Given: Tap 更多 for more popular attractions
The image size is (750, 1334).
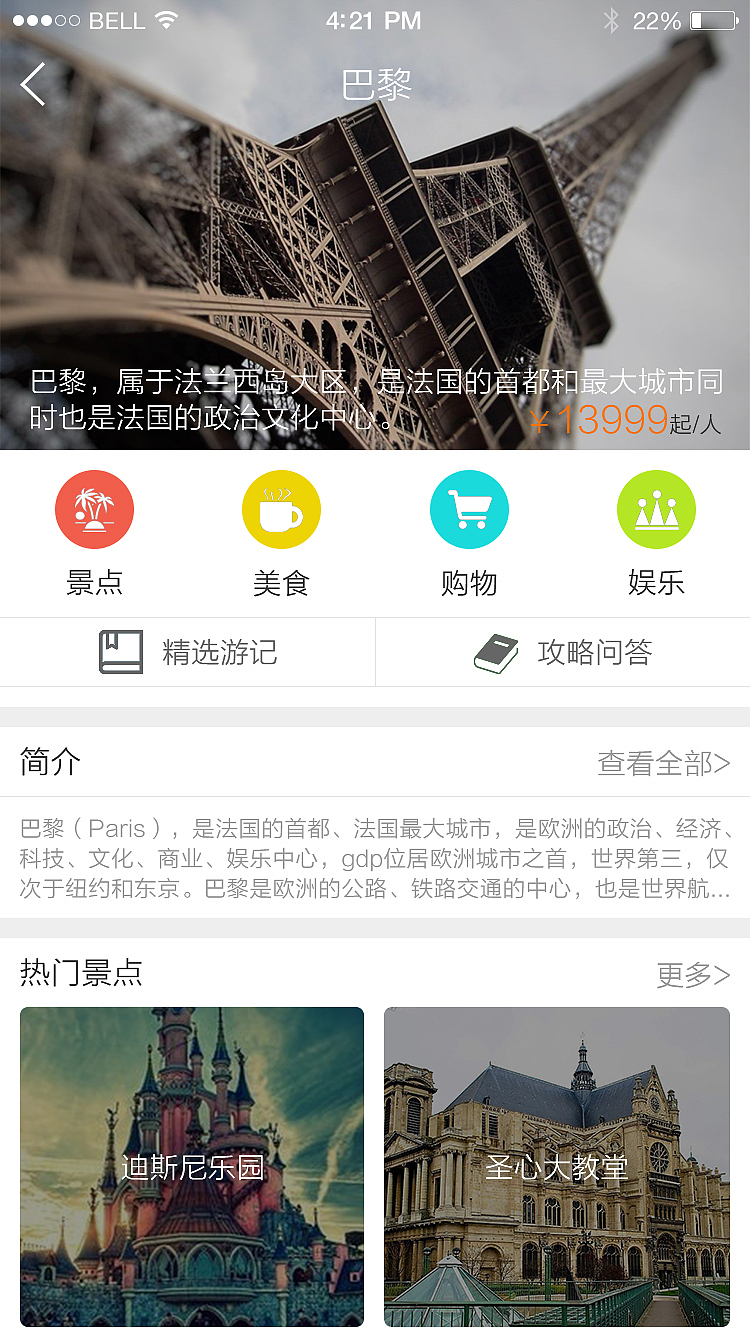Looking at the screenshot, I should tap(693, 975).
